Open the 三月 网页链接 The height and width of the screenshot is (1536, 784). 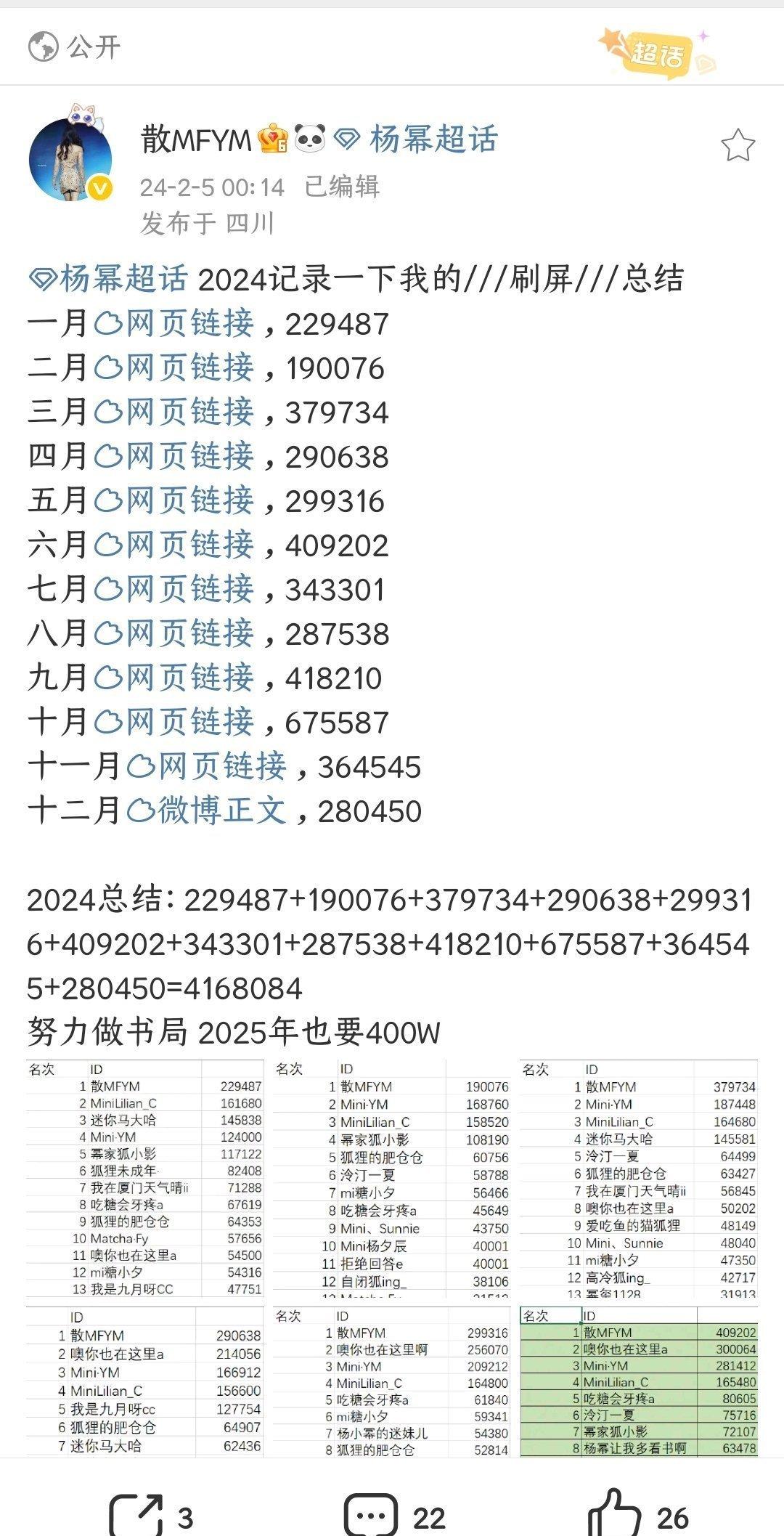point(174,412)
